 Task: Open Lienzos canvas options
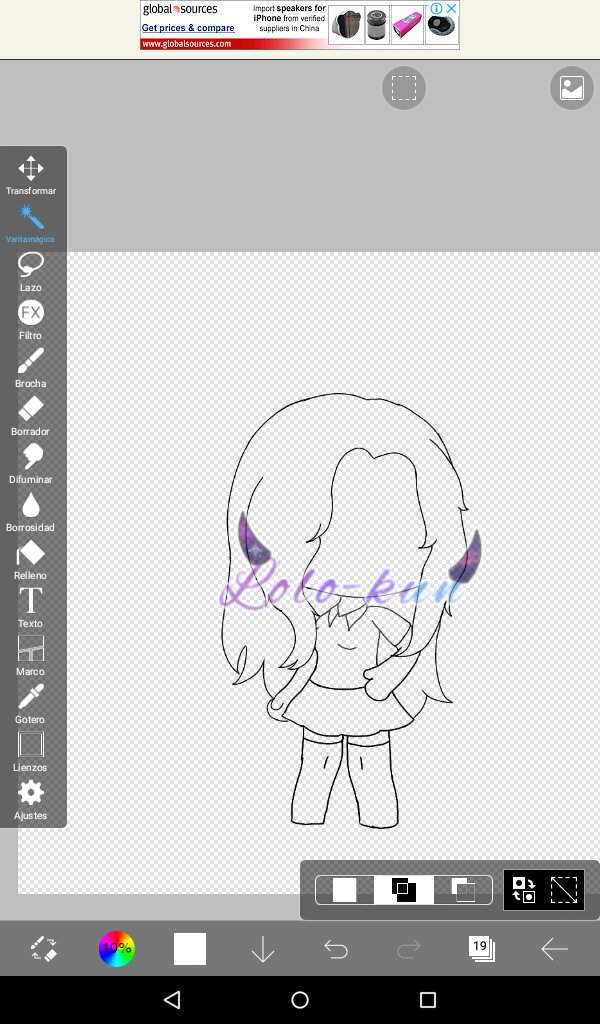point(31,750)
